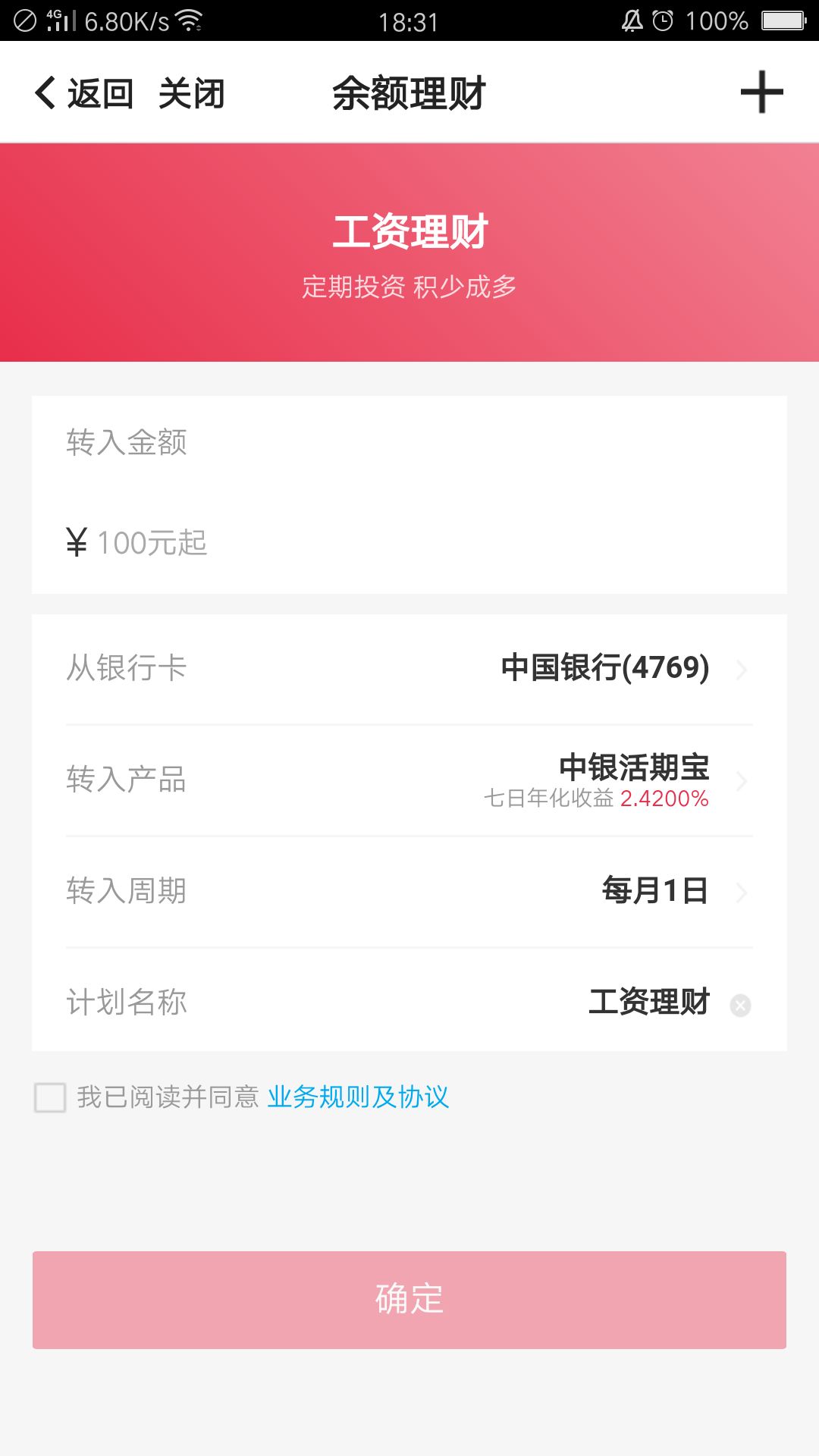Tap the 余额理财 title
This screenshot has height=1456, width=819.
(x=409, y=93)
